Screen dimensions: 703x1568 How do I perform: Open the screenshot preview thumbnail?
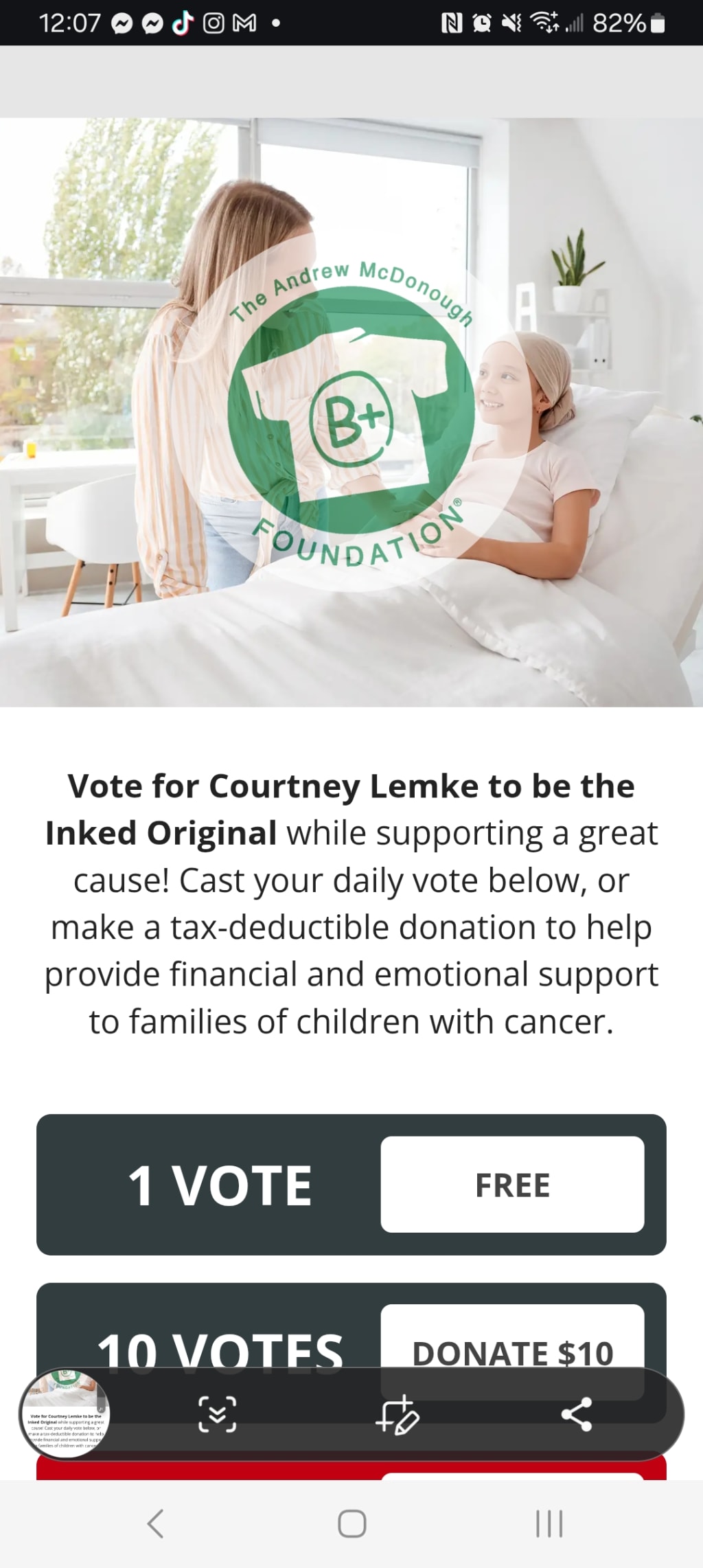[65, 1413]
